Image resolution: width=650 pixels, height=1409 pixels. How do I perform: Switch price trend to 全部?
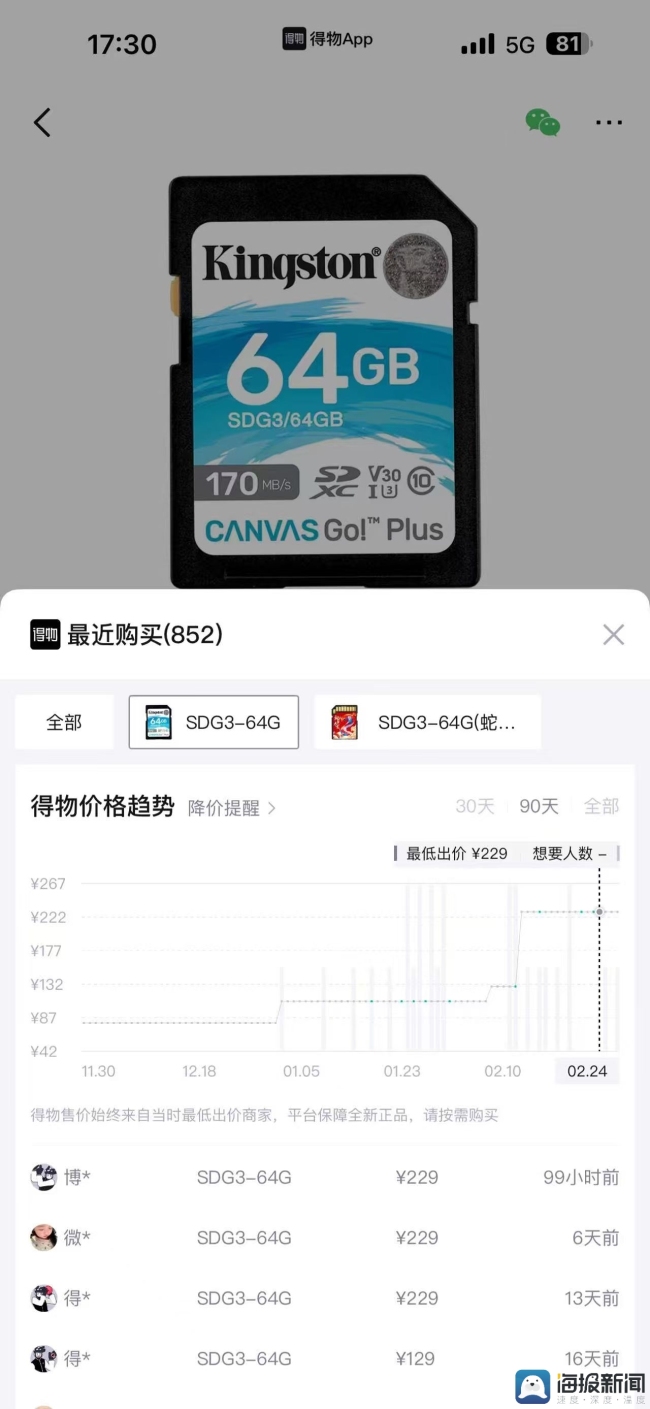(601, 806)
